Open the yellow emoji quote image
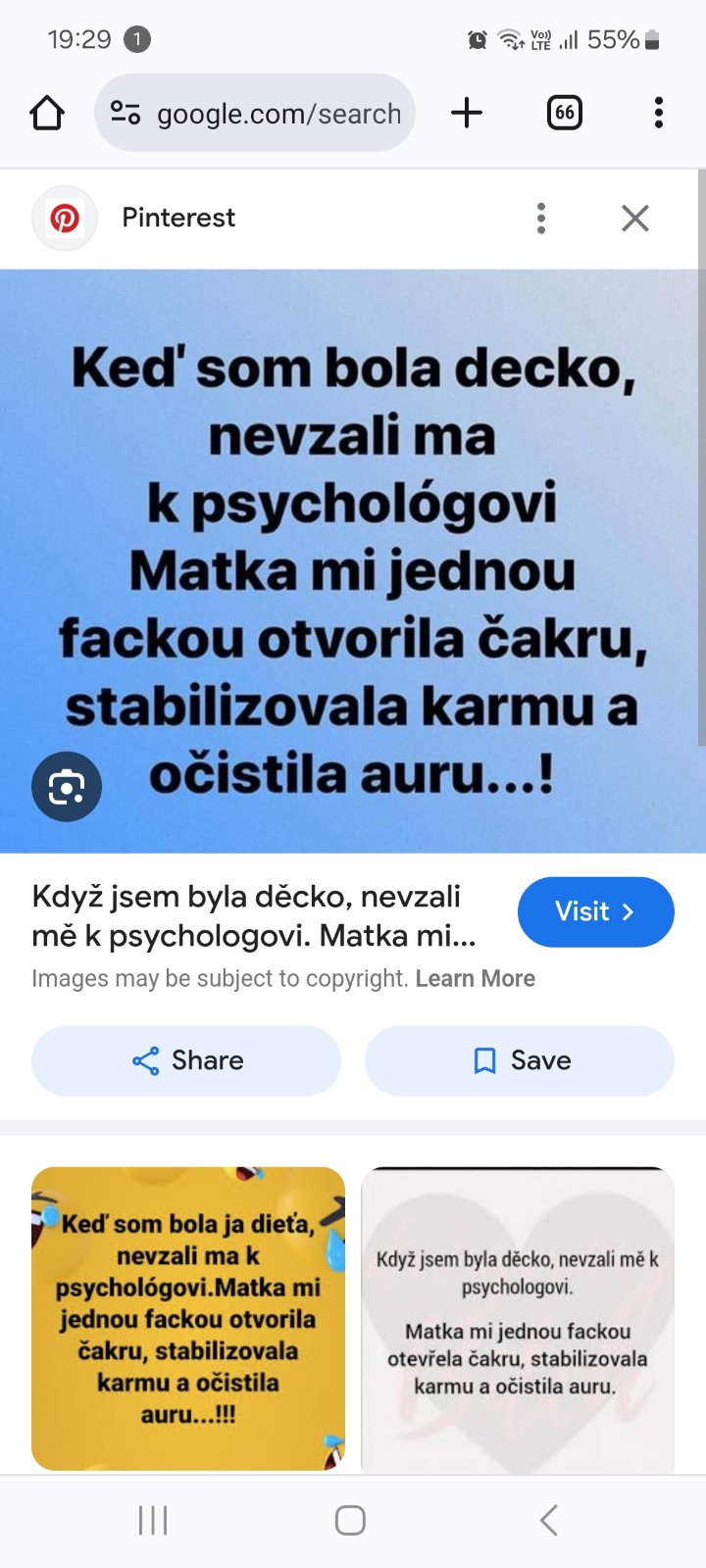Image resolution: width=706 pixels, height=1568 pixels. (188, 1318)
